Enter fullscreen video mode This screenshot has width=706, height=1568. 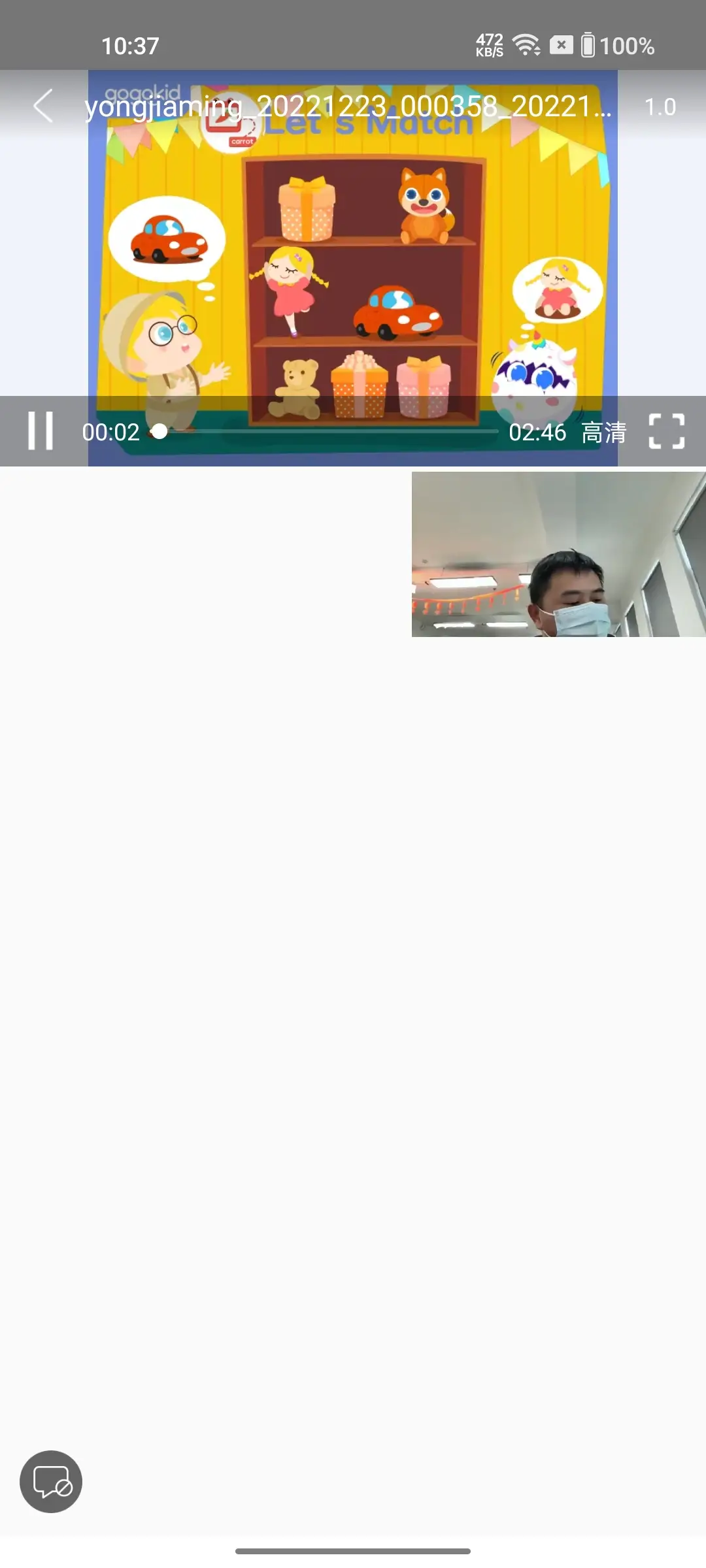tap(666, 432)
